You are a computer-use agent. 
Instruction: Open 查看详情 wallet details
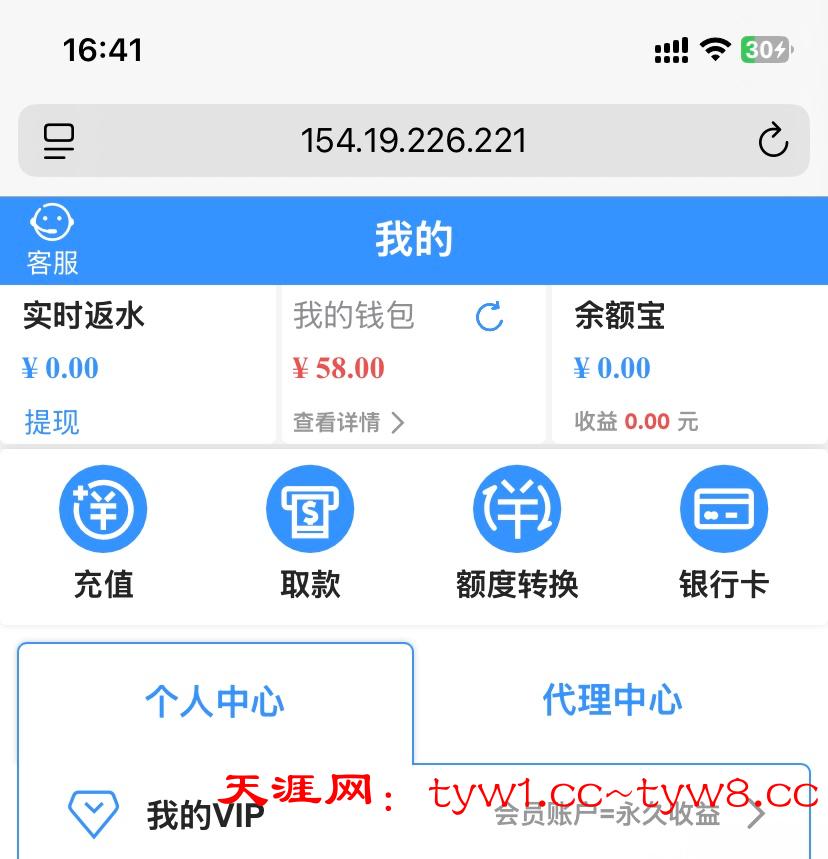(x=348, y=422)
